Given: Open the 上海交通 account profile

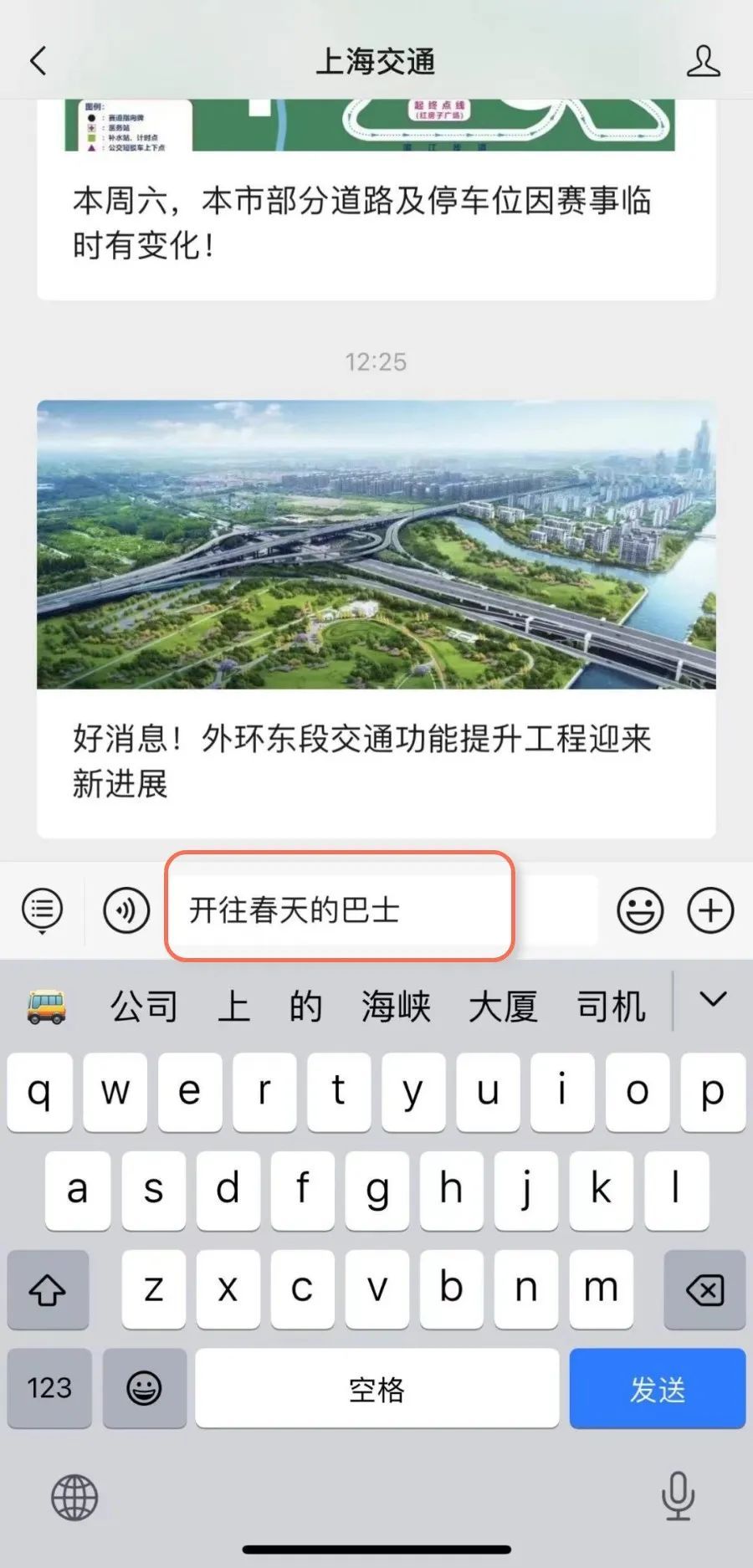Looking at the screenshot, I should pos(703,61).
